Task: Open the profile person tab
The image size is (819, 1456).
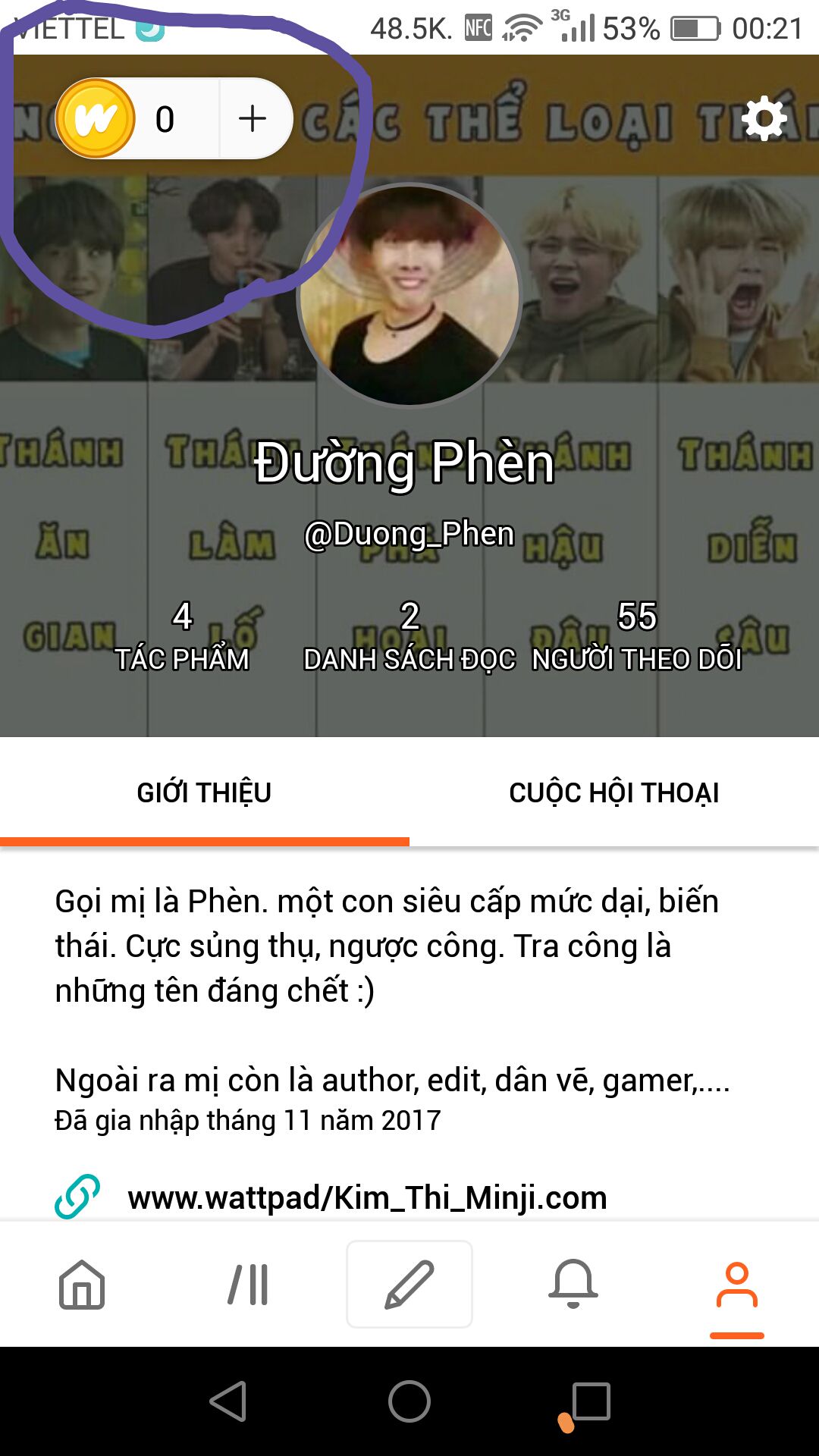Action: [x=736, y=1285]
